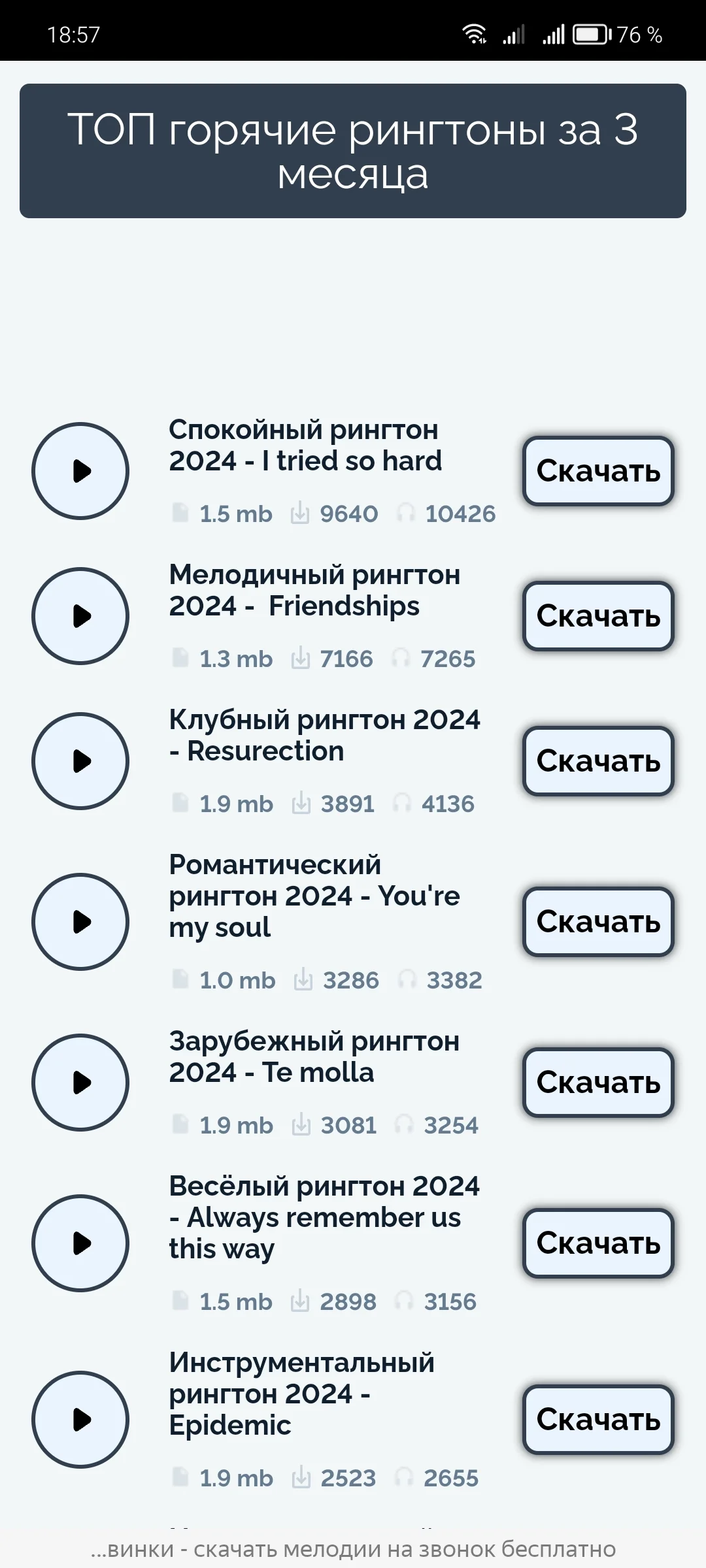Click the file size icon for Friendships
Image resolution: width=706 pixels, height=1568 pixels.
(x=180, y=659)
